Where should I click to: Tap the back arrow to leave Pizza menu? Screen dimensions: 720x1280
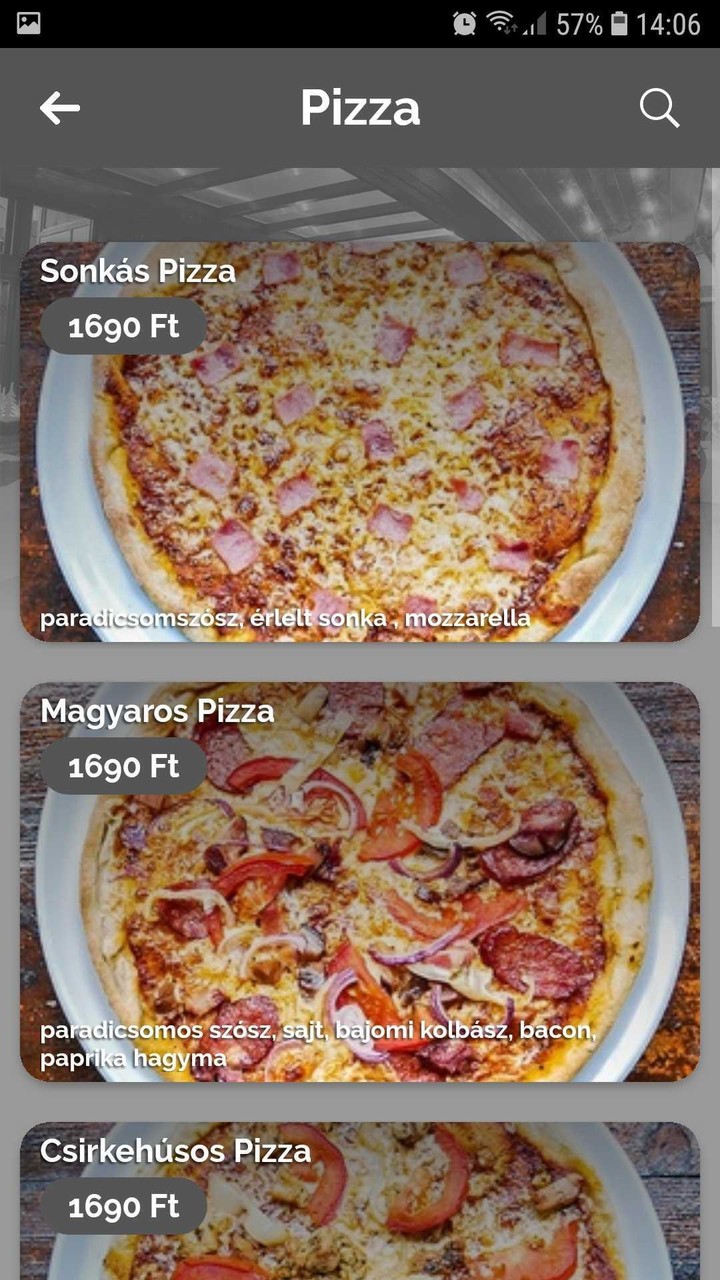tap(60, 108)
